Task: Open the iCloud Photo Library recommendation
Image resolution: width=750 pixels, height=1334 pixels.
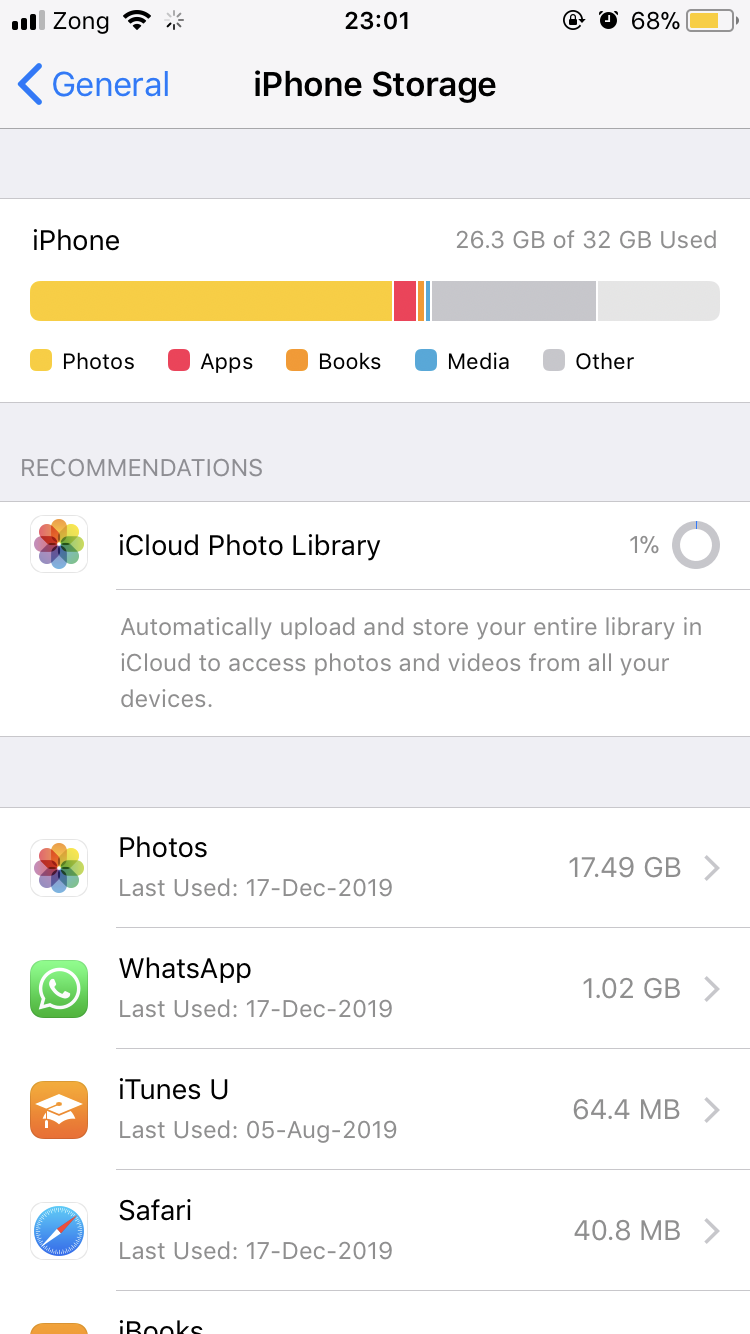Action: tap(375, 546)
